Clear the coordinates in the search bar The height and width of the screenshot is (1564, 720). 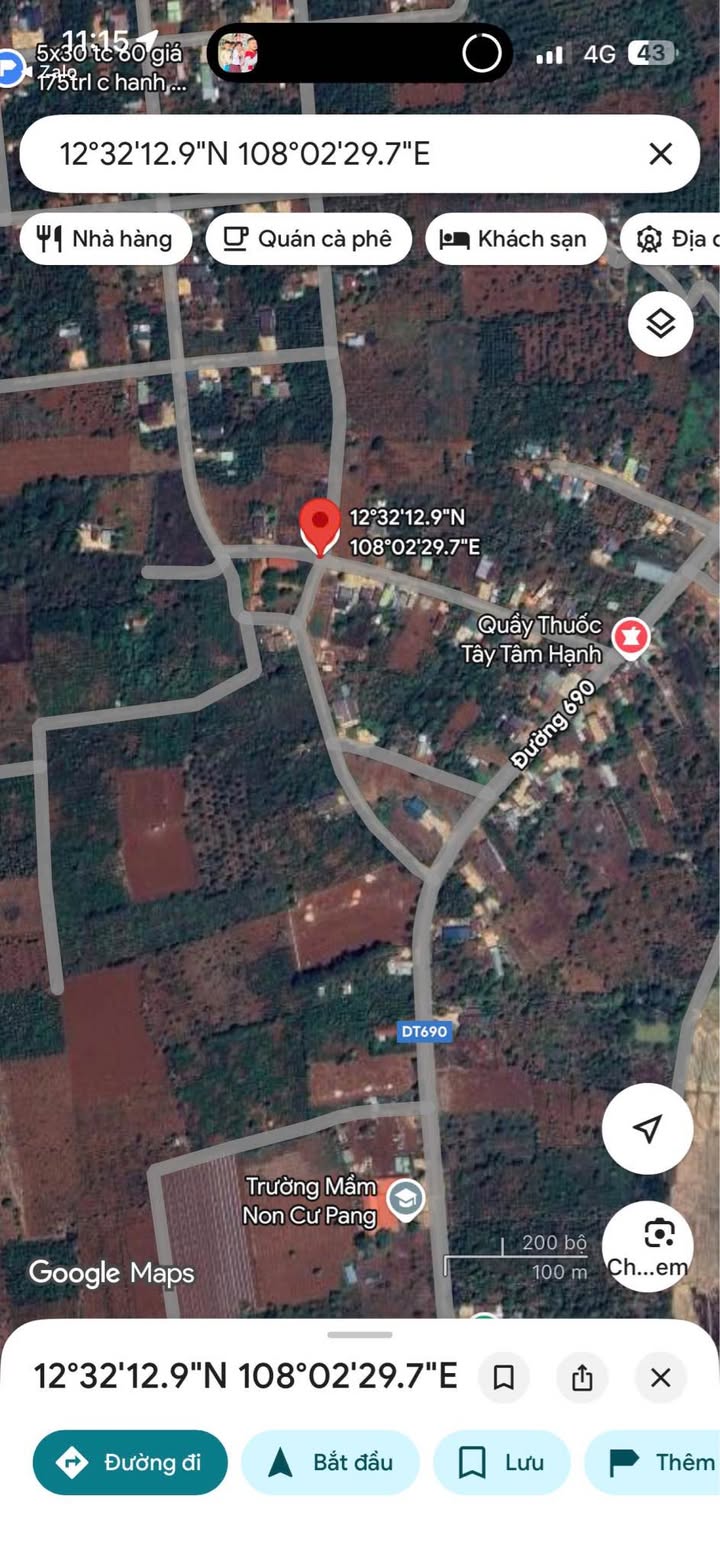click(x=660, y=154)
